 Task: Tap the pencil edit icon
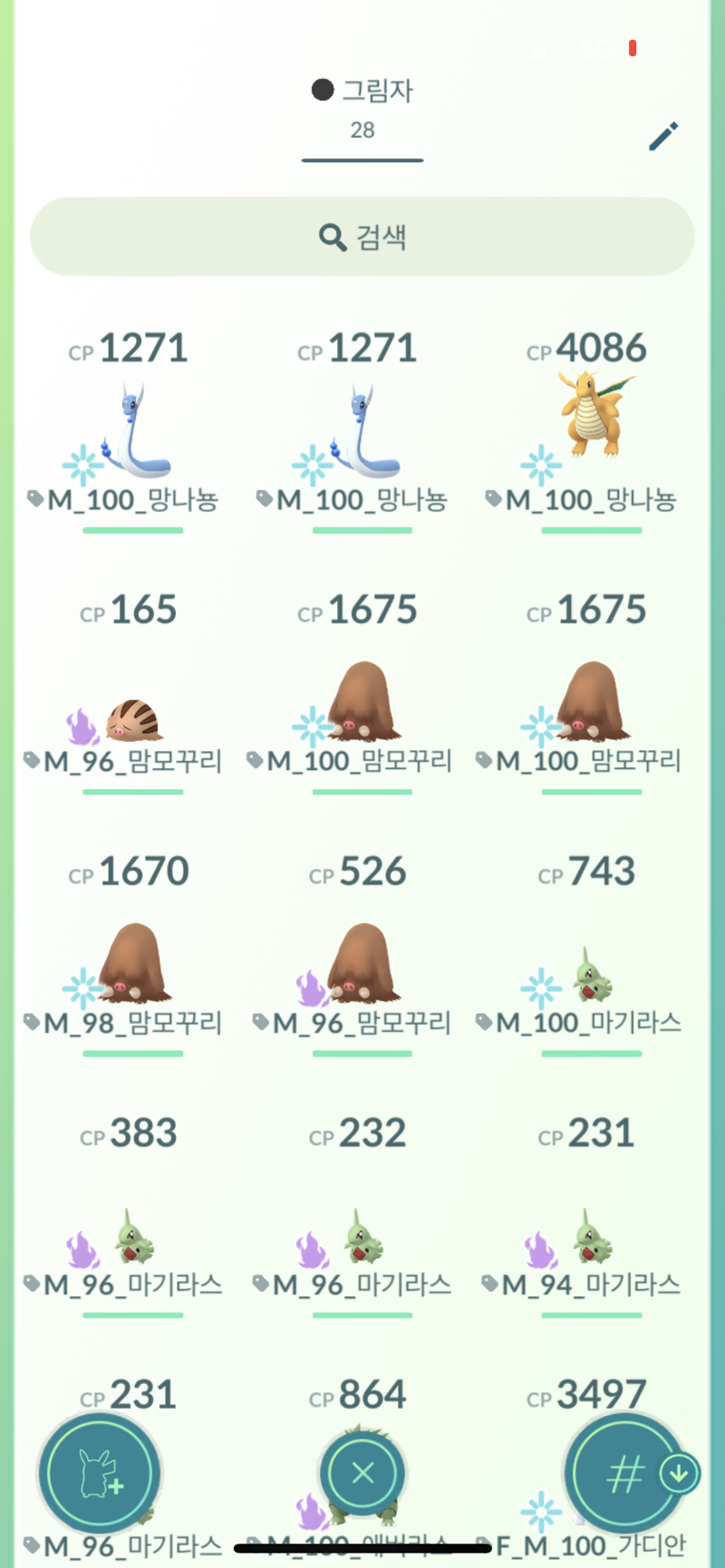663,136
